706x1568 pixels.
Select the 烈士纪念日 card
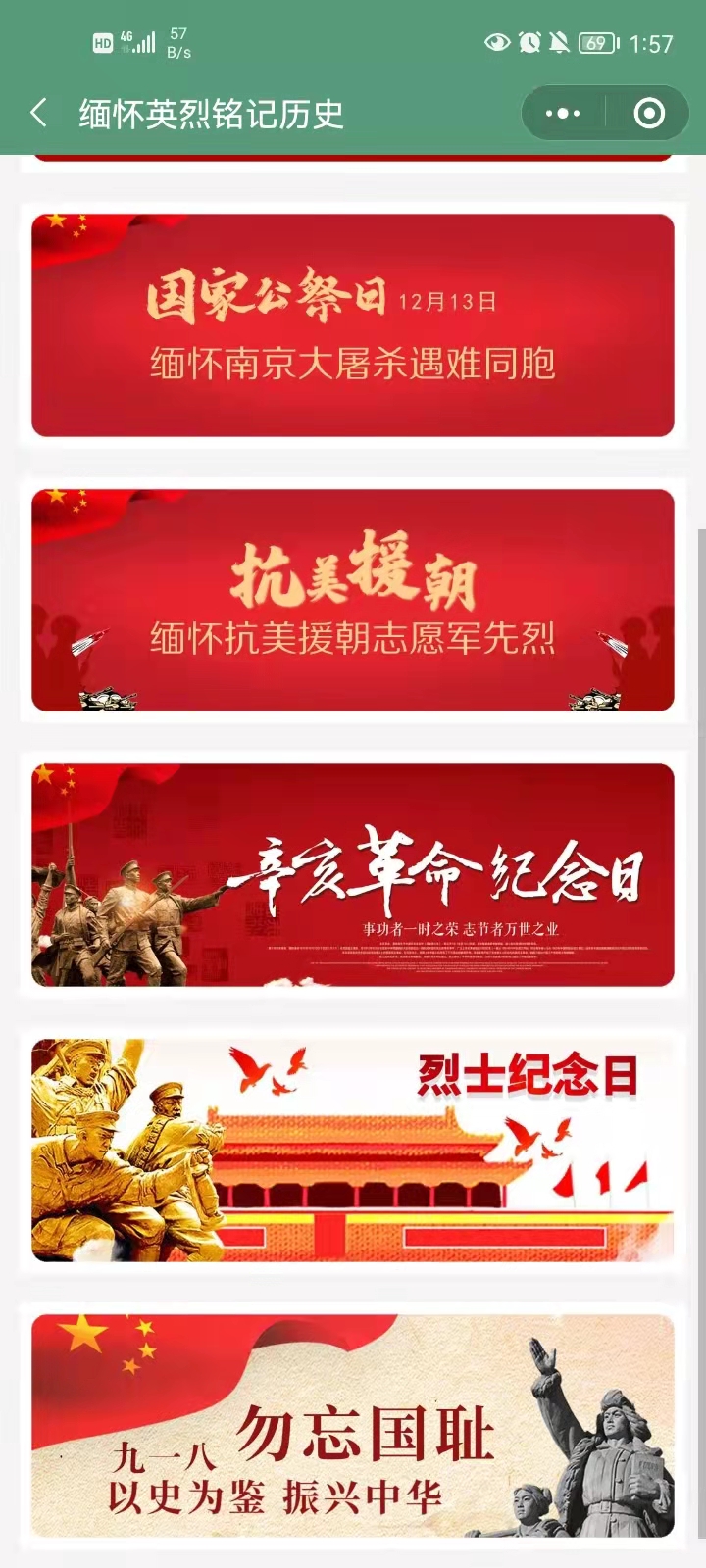353,1150
